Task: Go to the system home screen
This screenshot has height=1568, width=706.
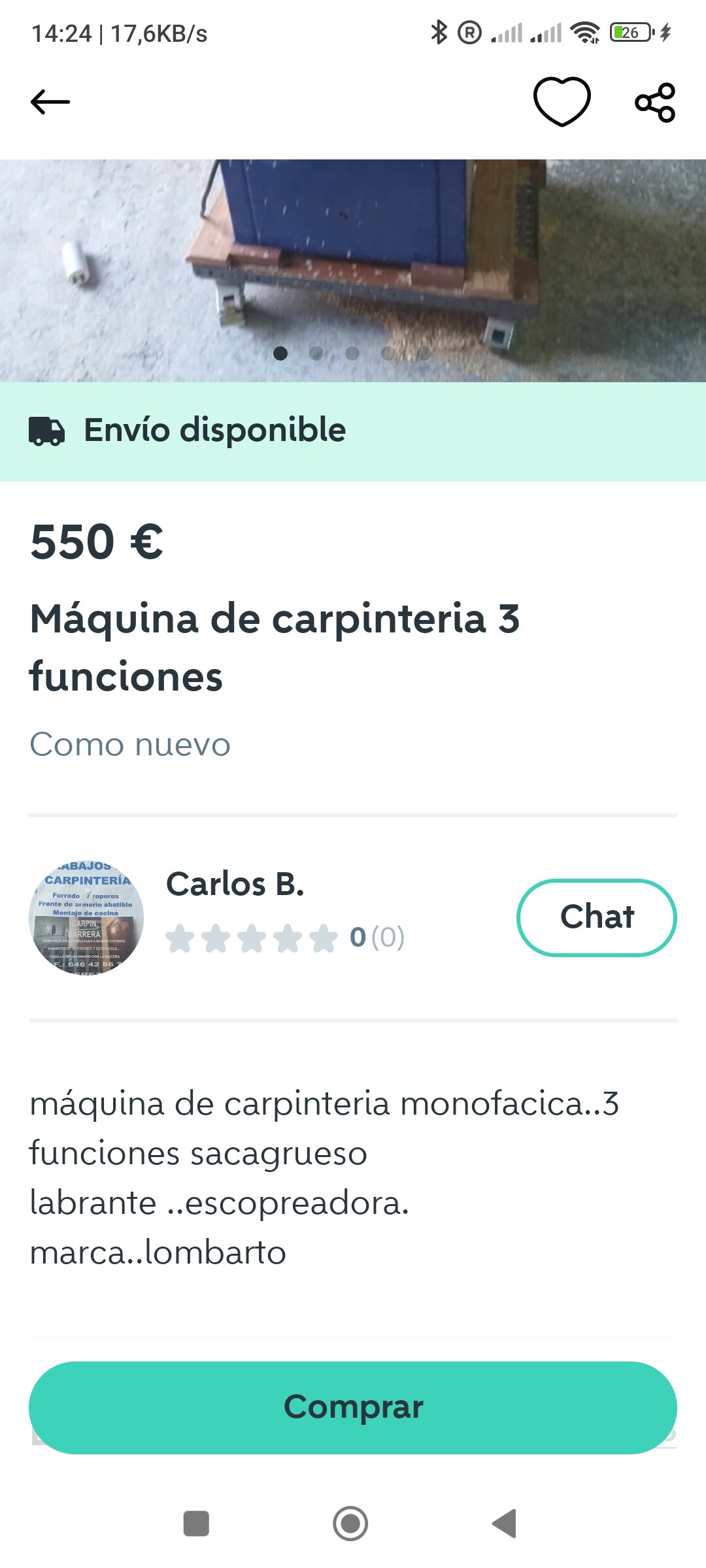Action: pos(350,1524)
